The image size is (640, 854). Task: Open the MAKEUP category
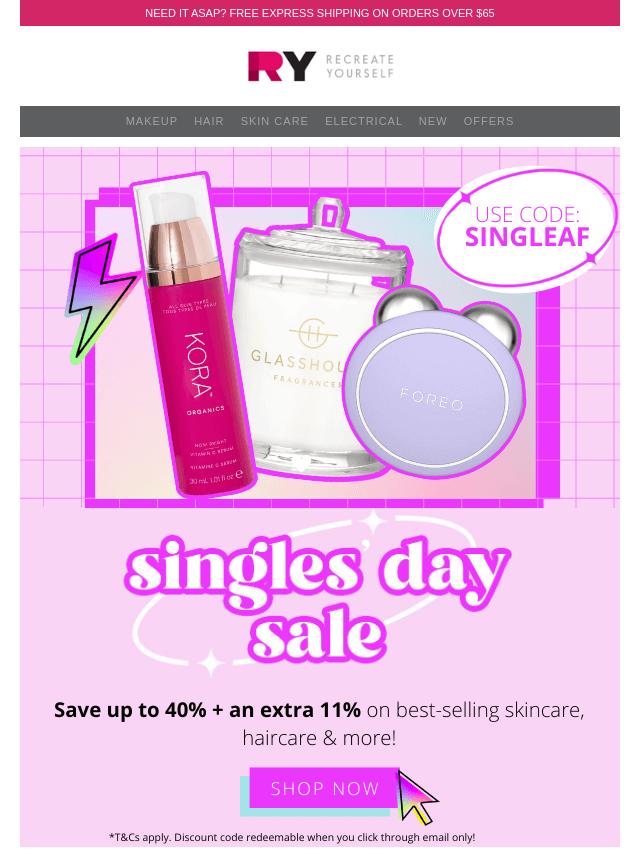[x=151, y=121]
